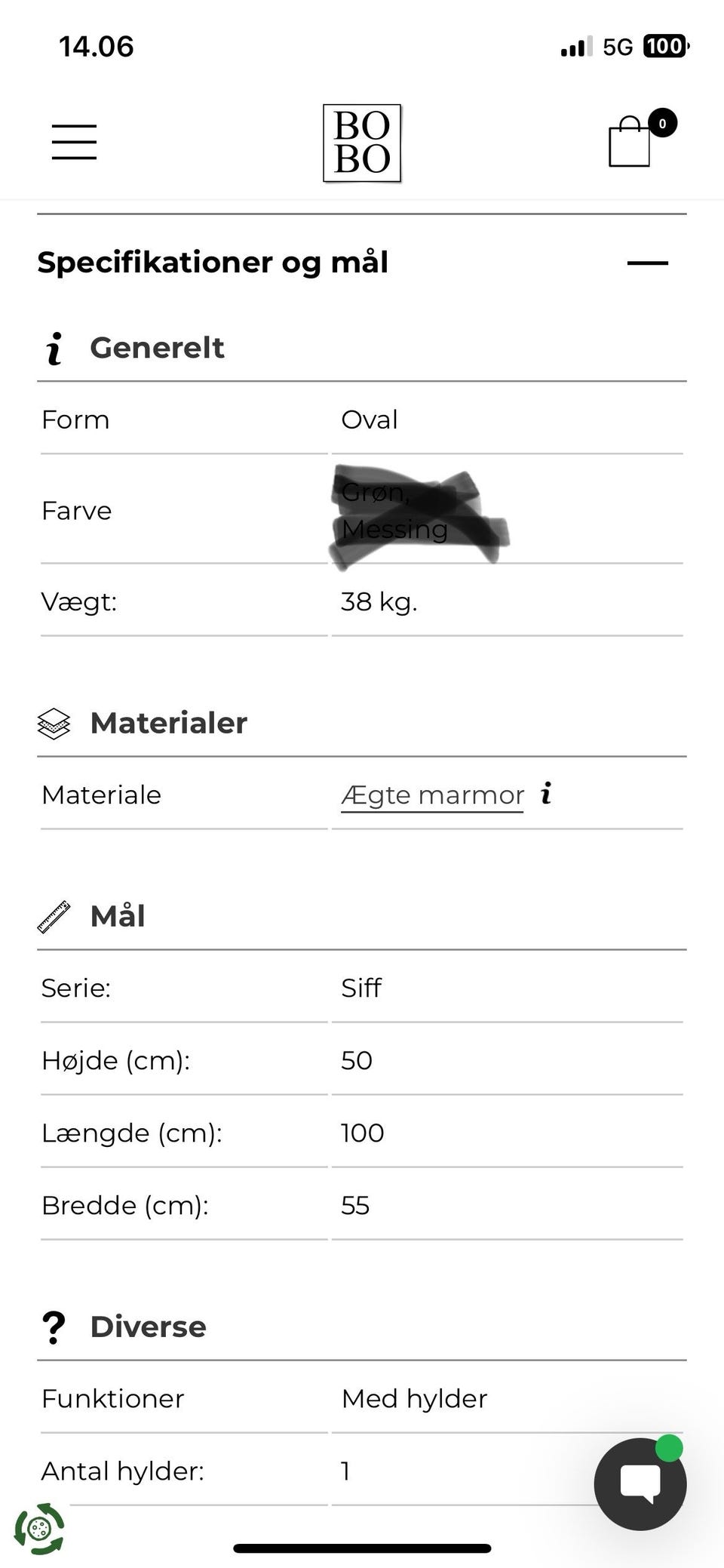The height and width of the screenshot is (1568, 724).
Task: Click the Med hylder function value
Action: coord(414,1398)
